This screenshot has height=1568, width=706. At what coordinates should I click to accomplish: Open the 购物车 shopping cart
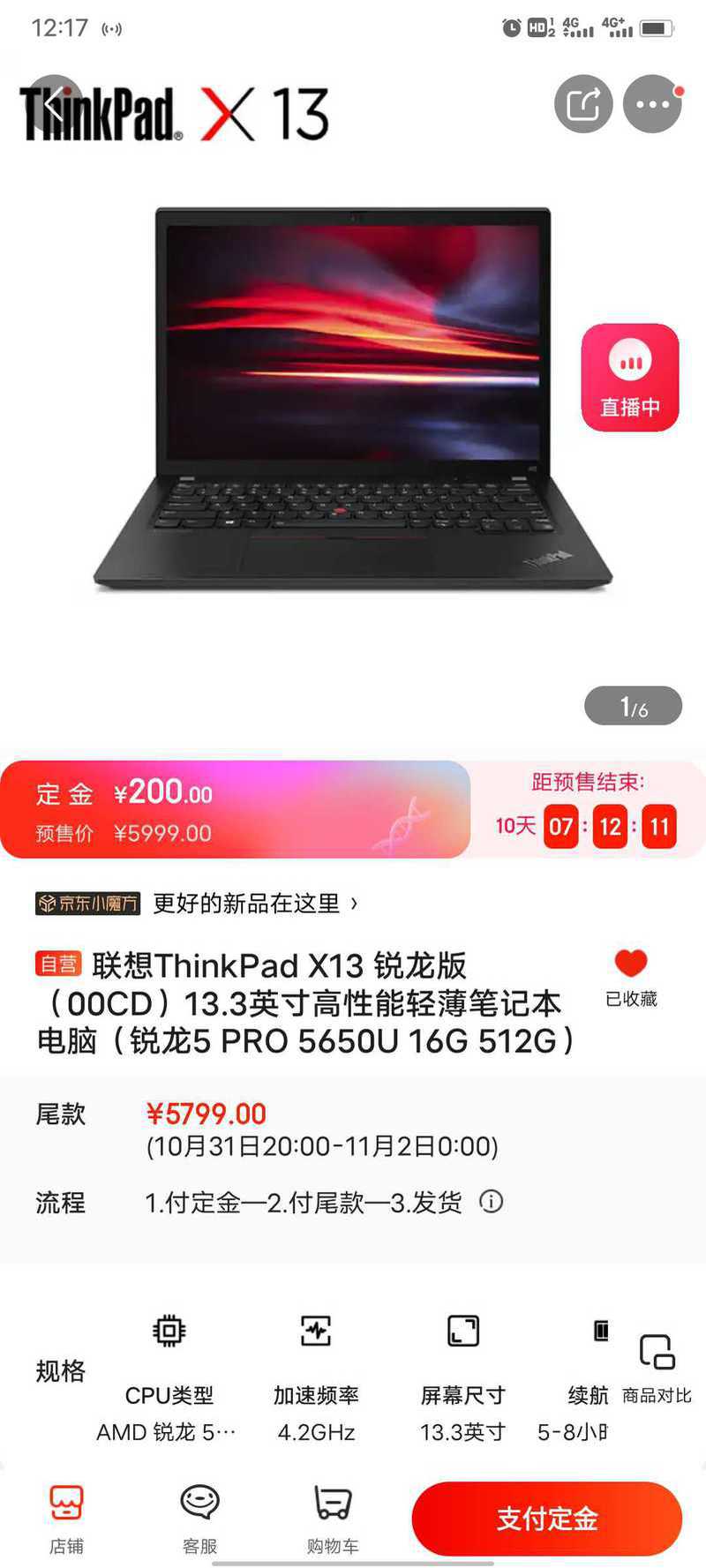[x=333, y=1519]
